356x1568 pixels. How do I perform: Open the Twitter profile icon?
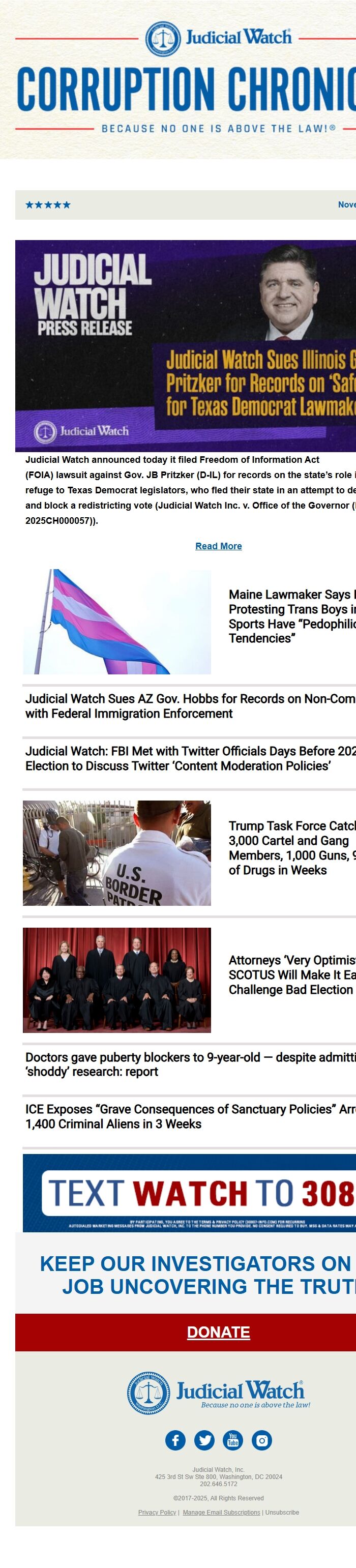(204, 1440)
